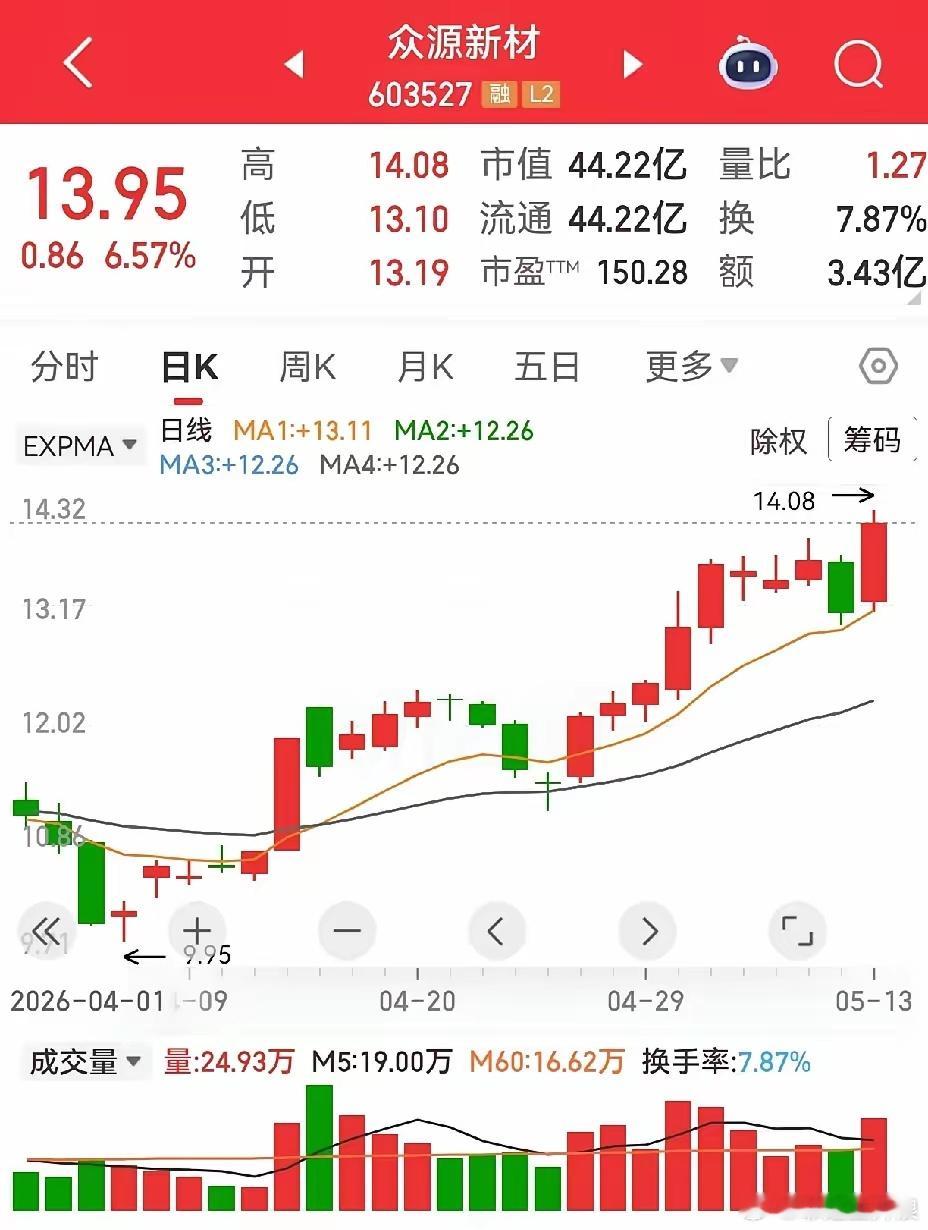The width and height of the screenshot is (928, 1230).
Task: Switch to the next stock with right triangle
Action: tap(632, 65)
